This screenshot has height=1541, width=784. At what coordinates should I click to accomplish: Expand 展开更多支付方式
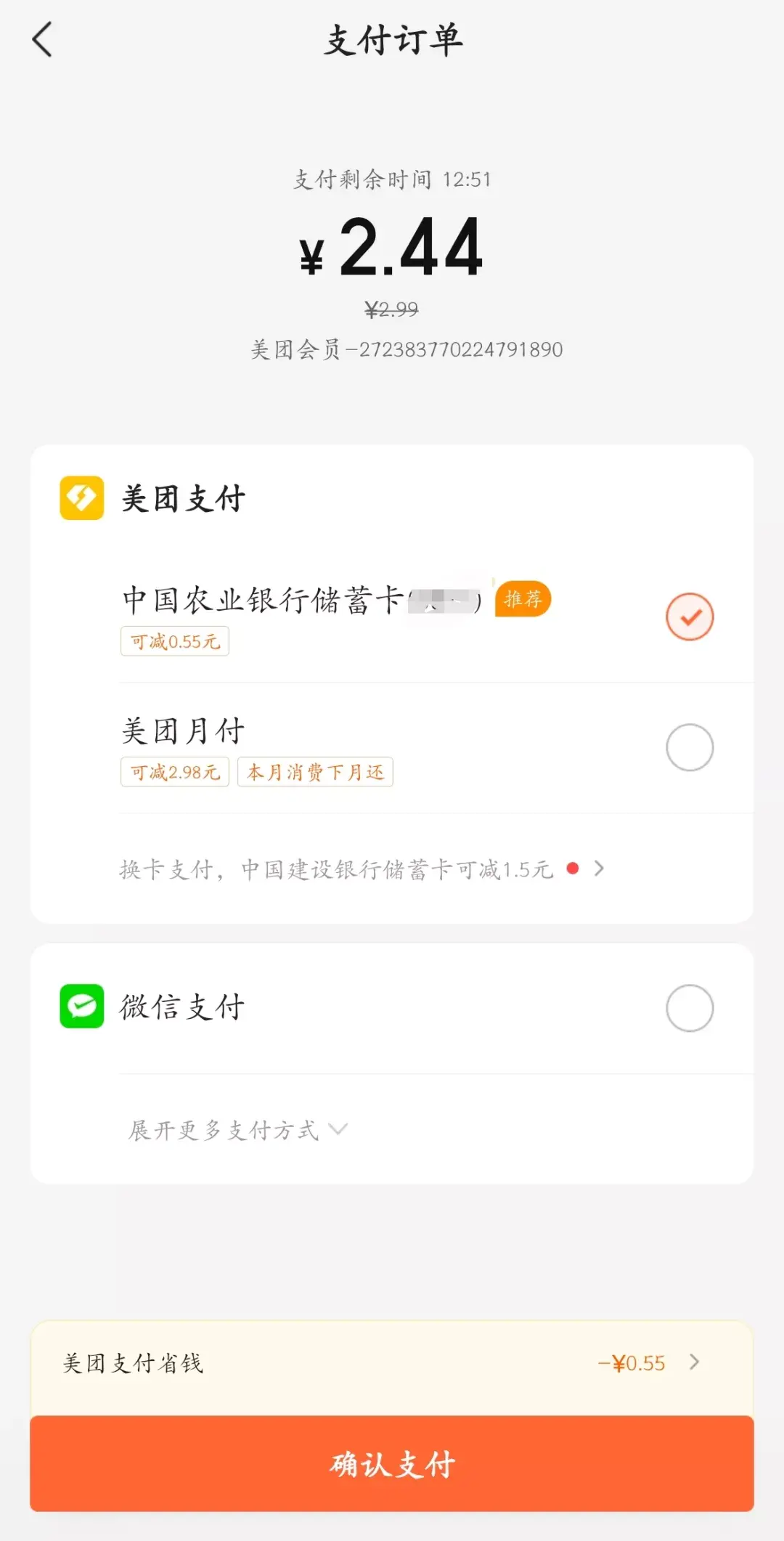237,1130
